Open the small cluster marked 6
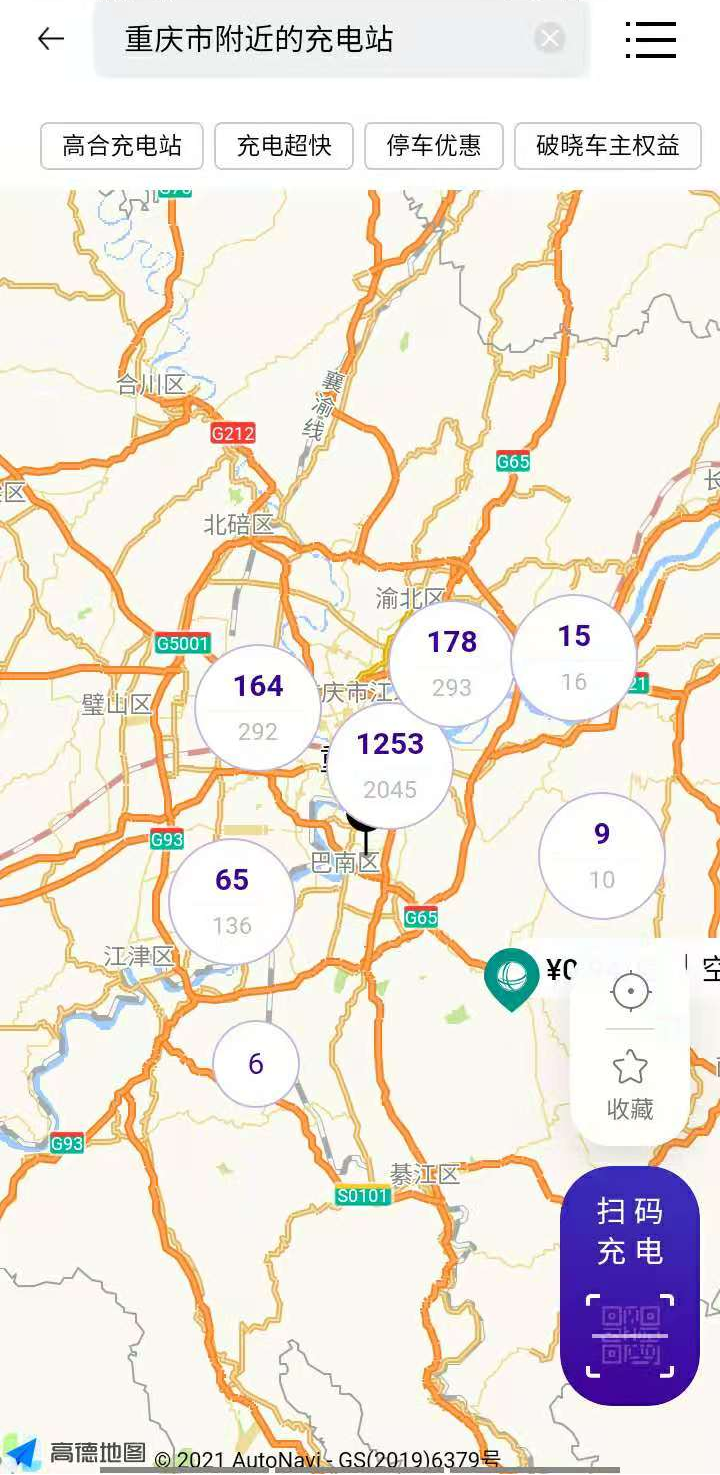This screenshot has height=1475, width=720. [256, 1063]
